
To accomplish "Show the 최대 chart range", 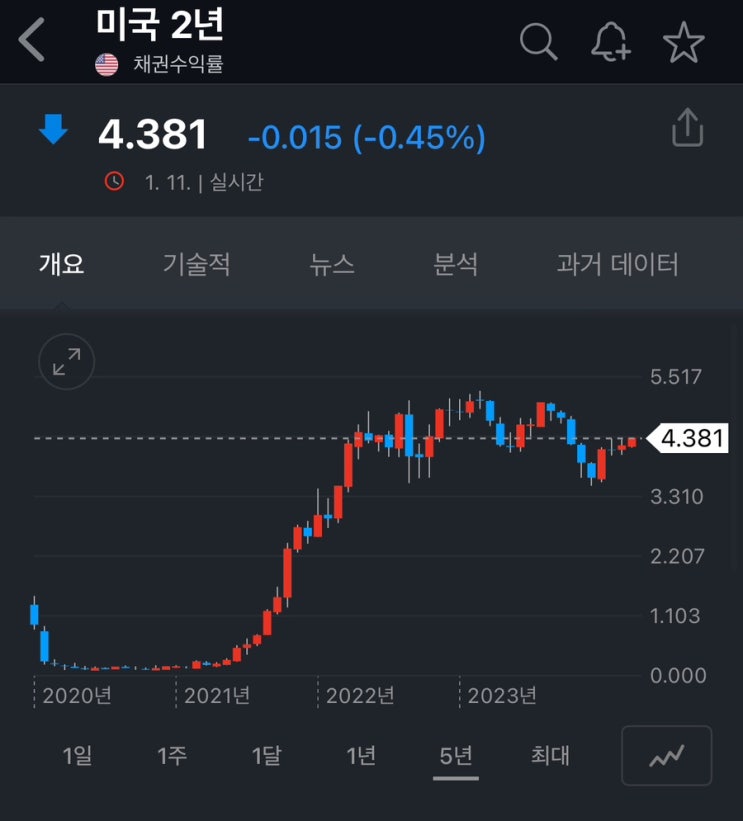I will (x=550, y=756).
